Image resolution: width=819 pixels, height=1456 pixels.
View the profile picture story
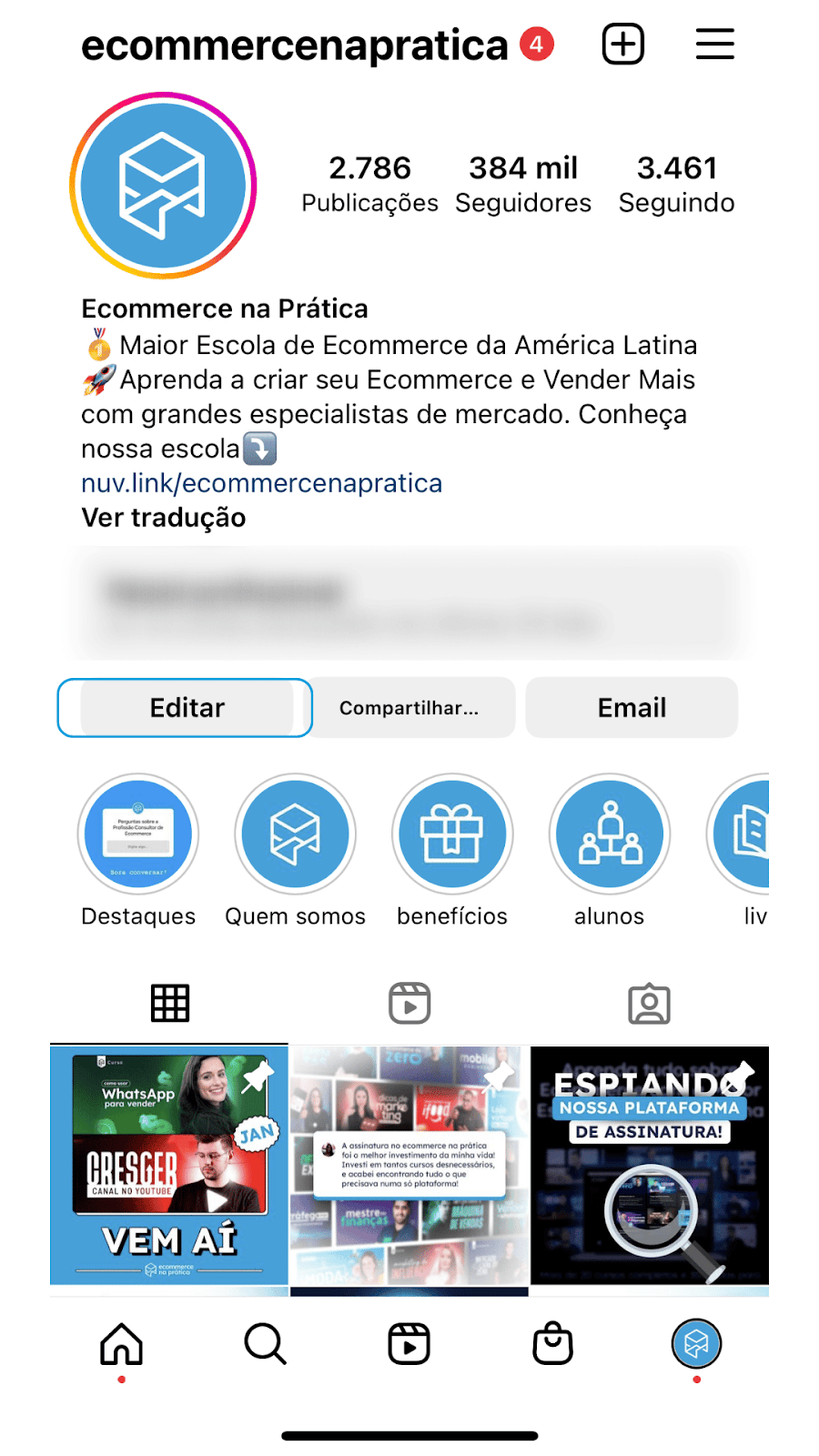click(163, 186)
